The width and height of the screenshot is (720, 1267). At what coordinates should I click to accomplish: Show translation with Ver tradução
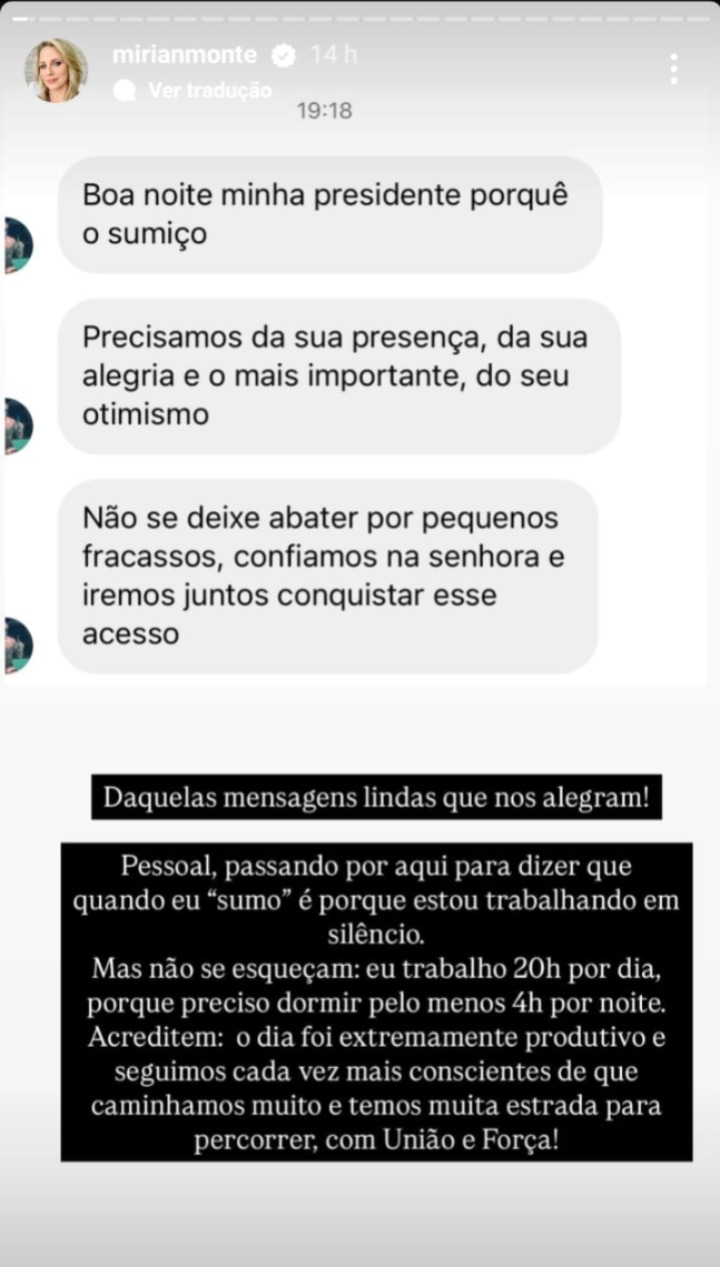pyautogui.click(x=209, y=90)
